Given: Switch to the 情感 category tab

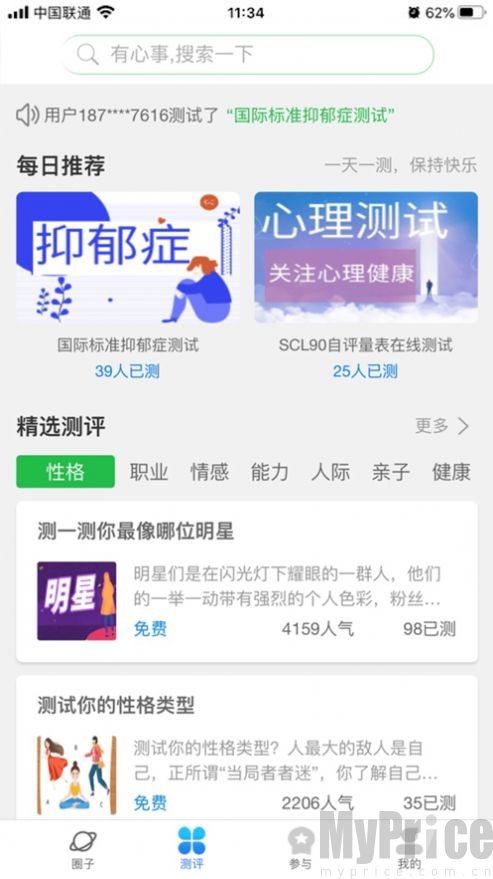Looking at the screenshot, I should [x=209, y=472].
